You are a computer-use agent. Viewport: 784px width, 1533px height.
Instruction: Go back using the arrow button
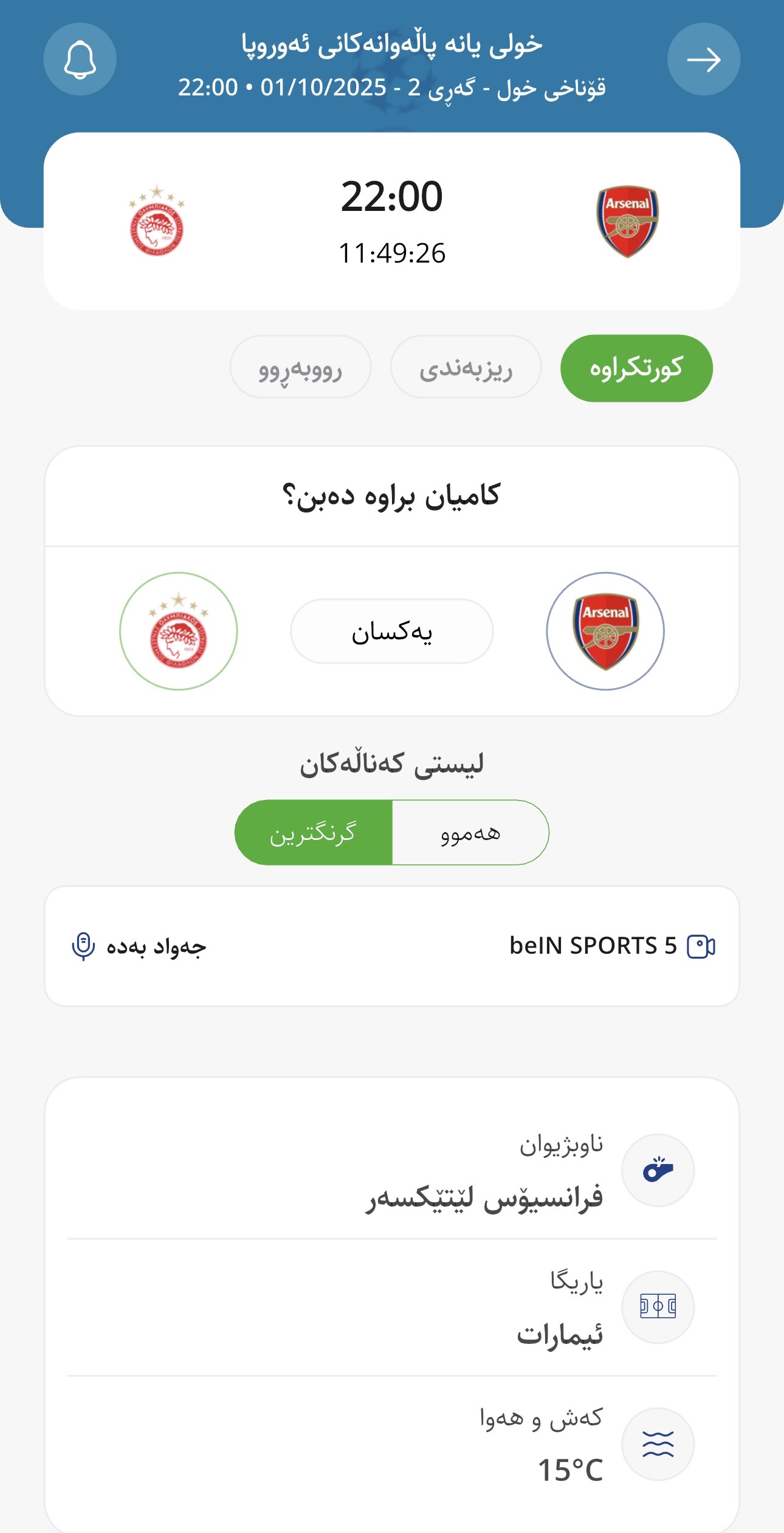tap(703, 60)
